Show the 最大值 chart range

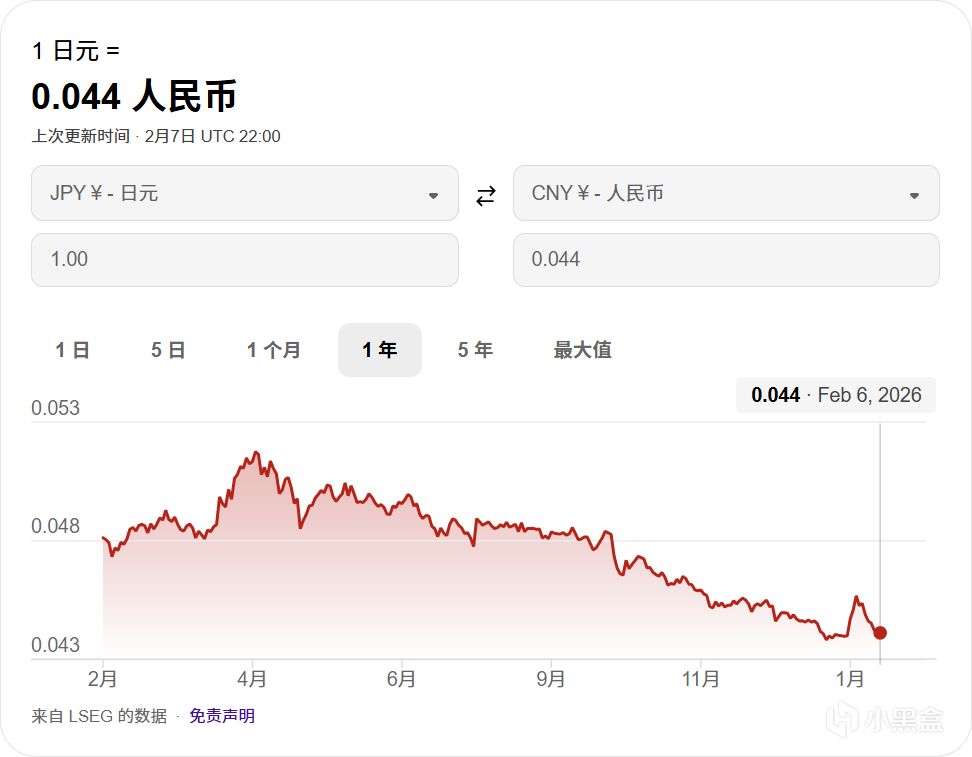click(x=582, y=350)
